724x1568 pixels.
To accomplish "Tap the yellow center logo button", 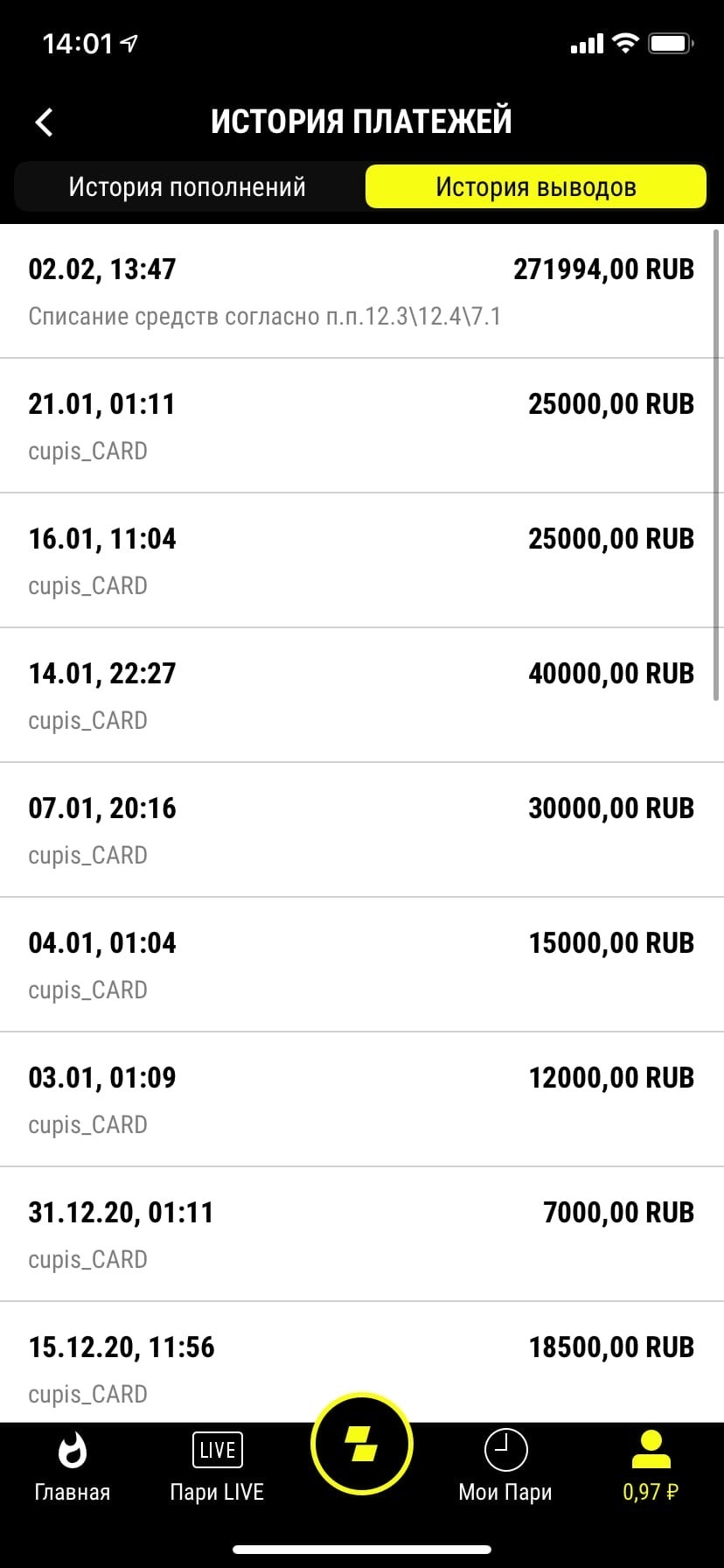I will coord(362,1445).
